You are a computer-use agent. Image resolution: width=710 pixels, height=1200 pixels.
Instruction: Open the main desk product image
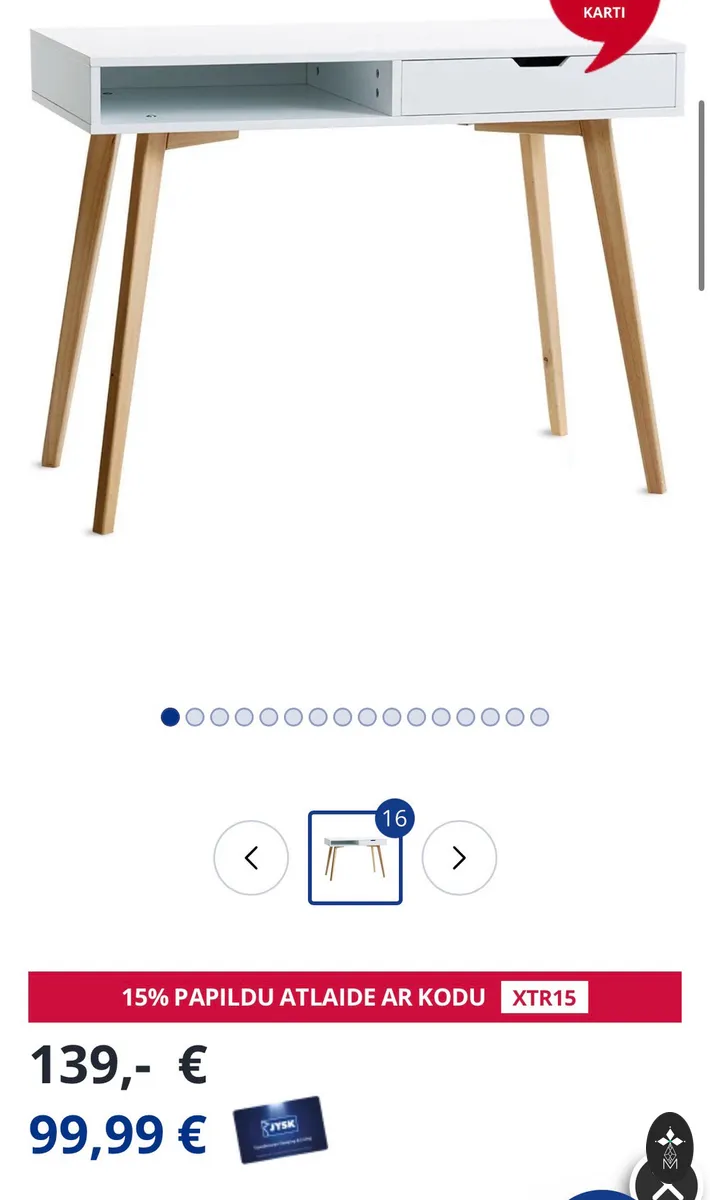coord(355,280)
